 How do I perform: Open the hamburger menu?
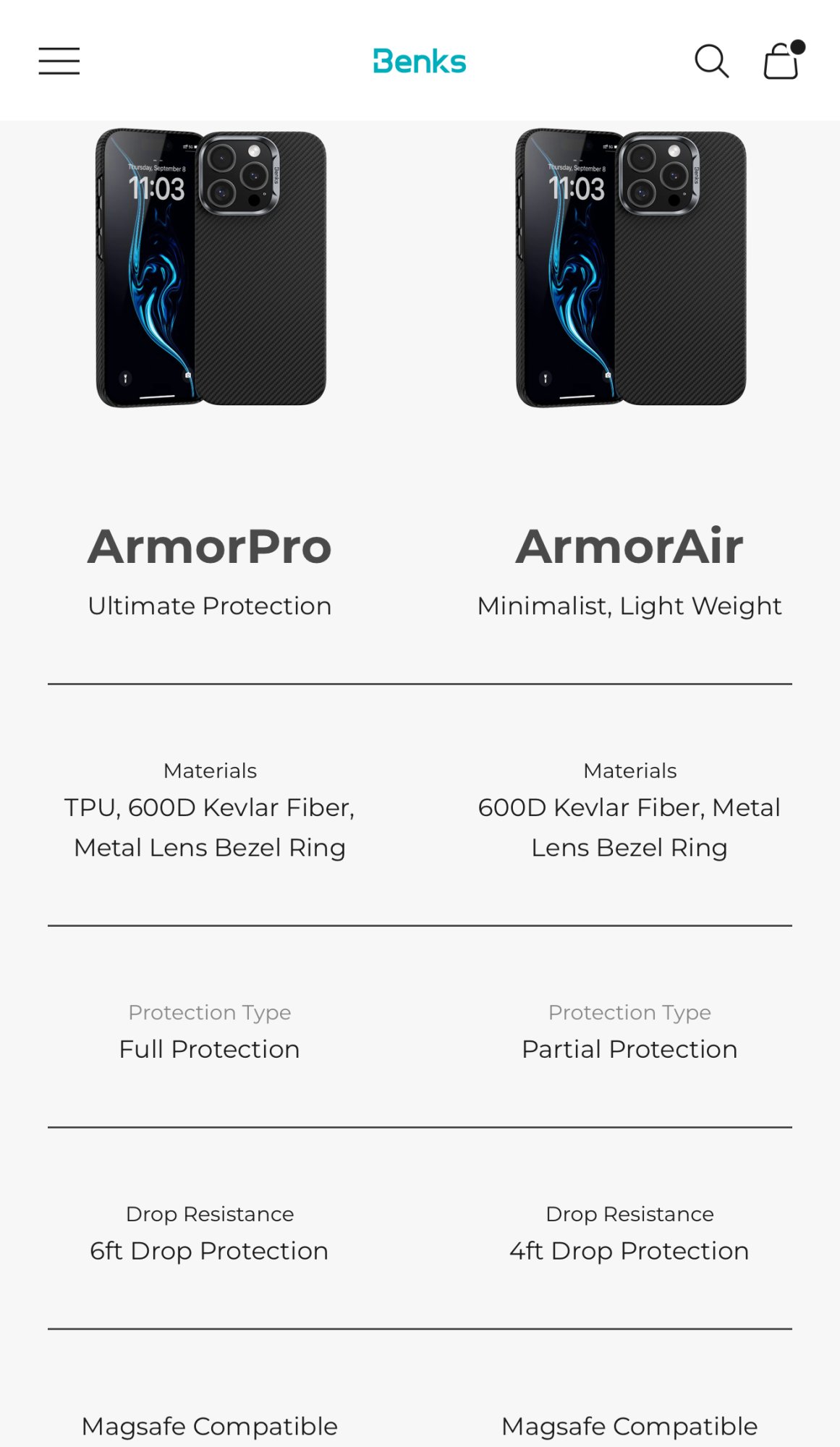click(59, 61)
